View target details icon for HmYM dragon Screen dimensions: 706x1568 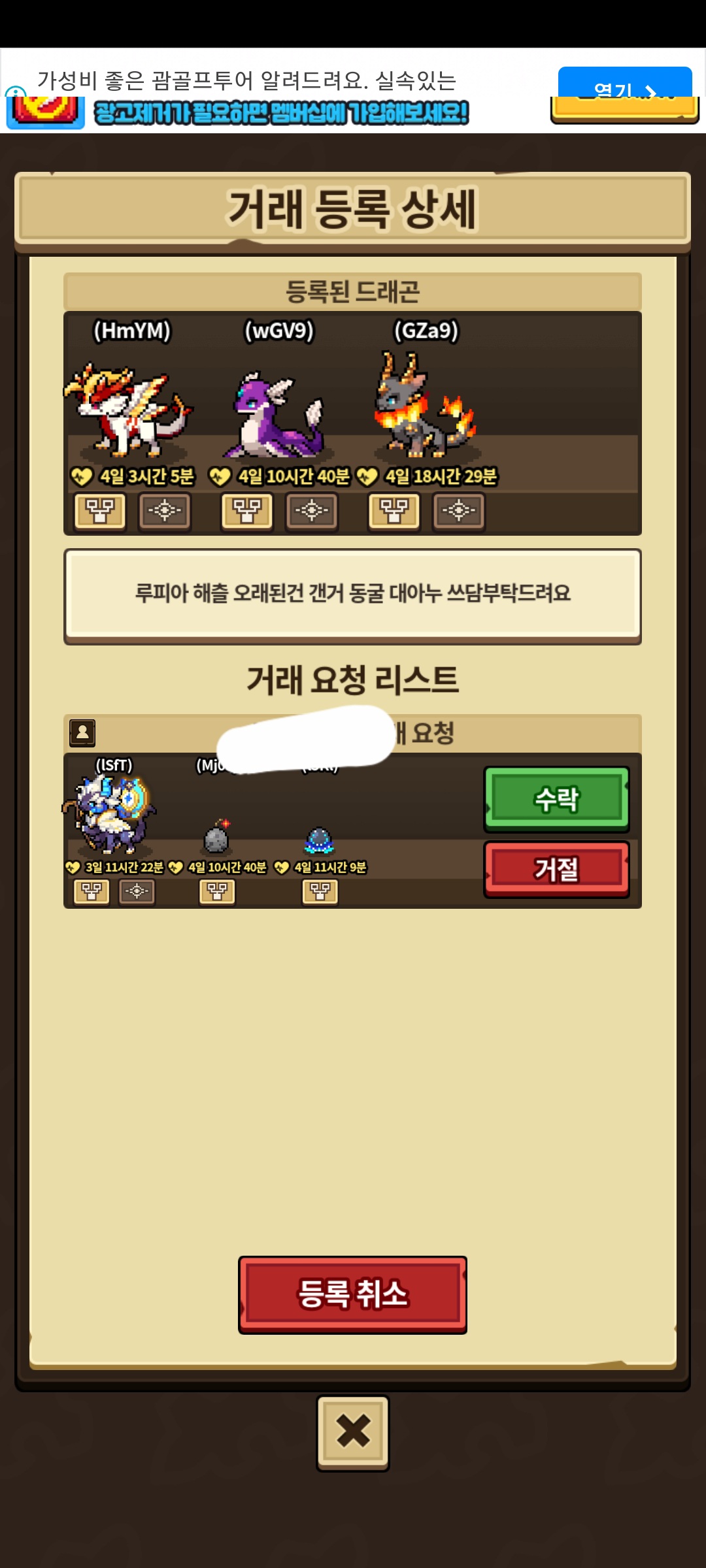pyautogui.click(x=164, y=511)
